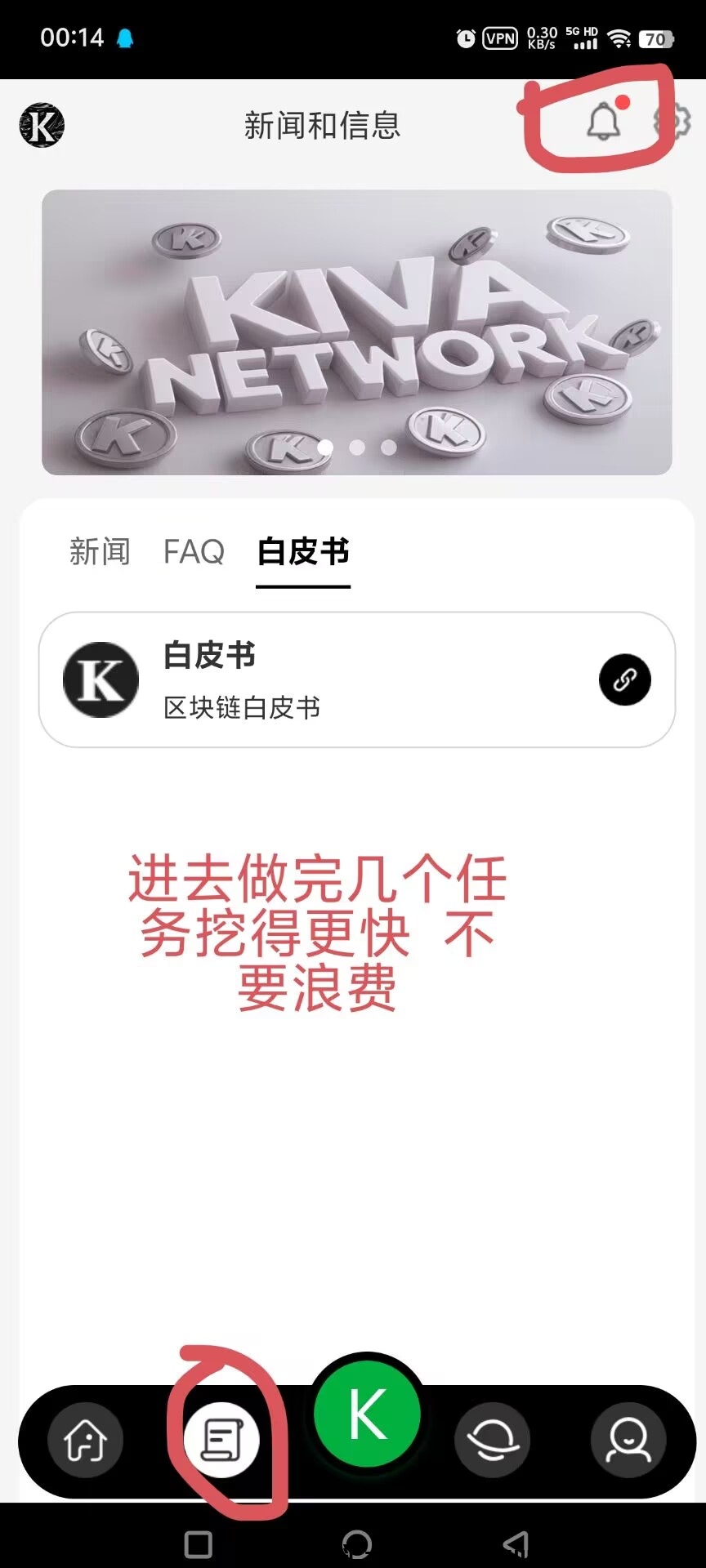Open the profile tab in bottom bar

[x=628, y=1441]
